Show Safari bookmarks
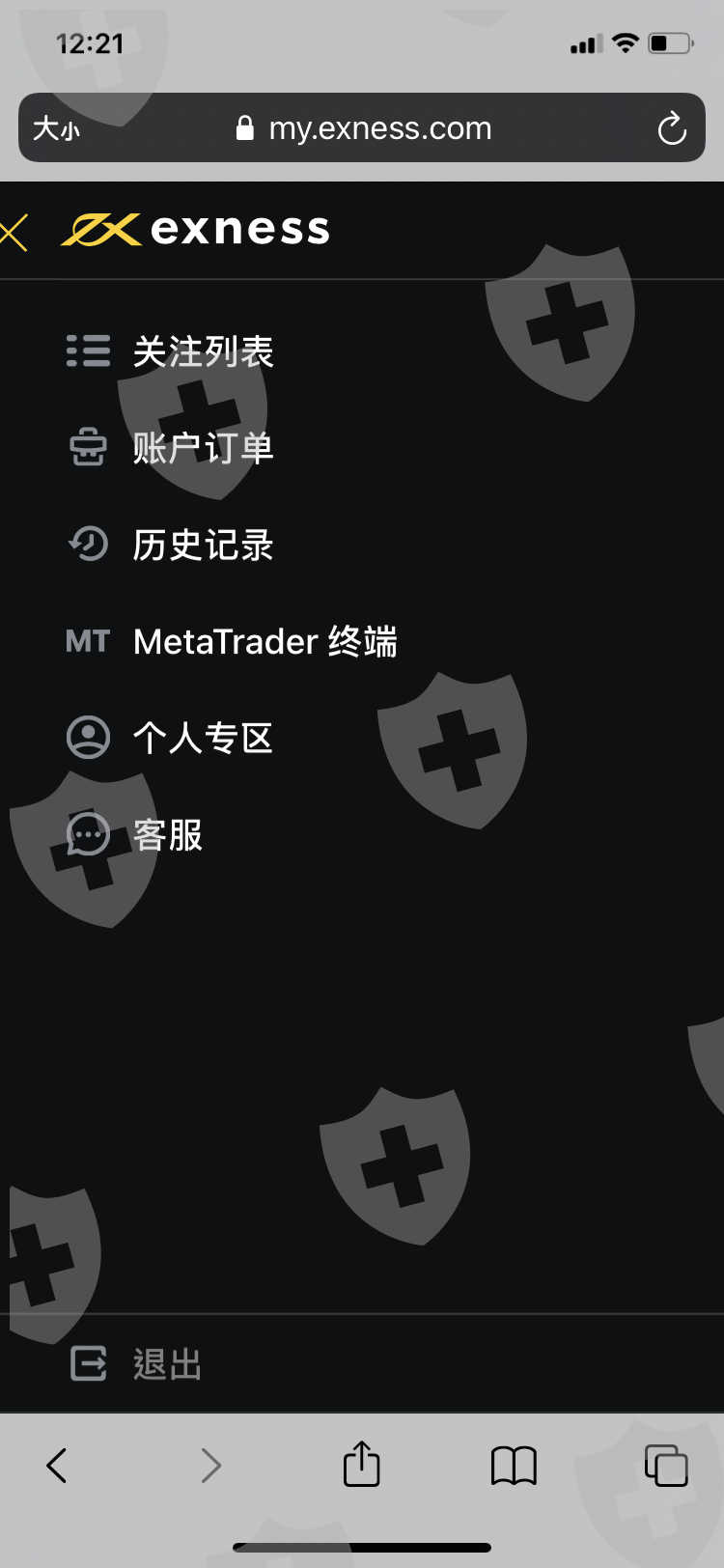Image resolution: width=724 pixels, height=1568 pixels. point(514,1465)
